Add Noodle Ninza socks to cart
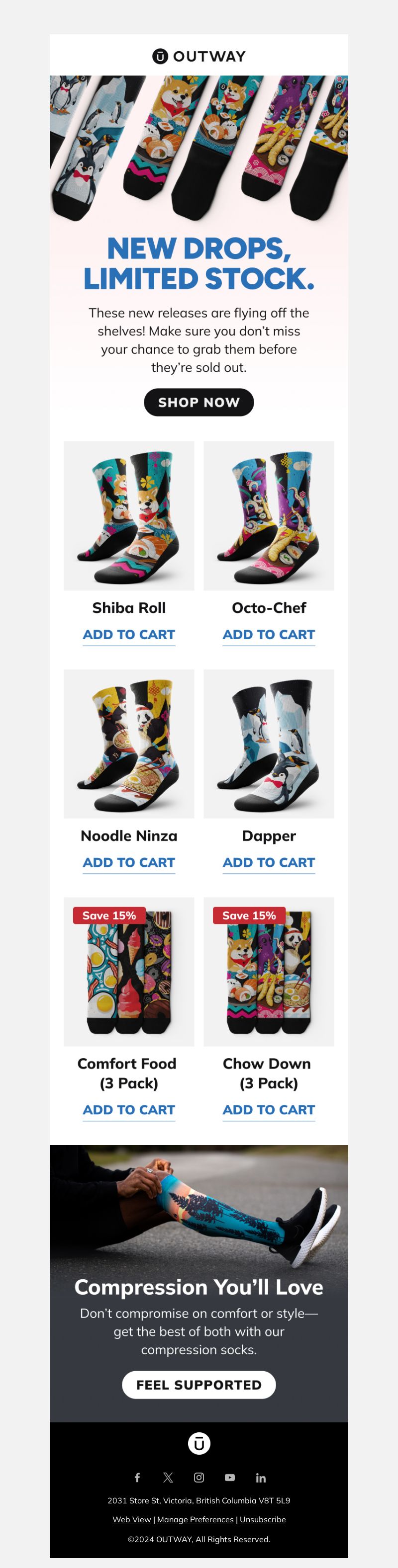 pos(128,862)
